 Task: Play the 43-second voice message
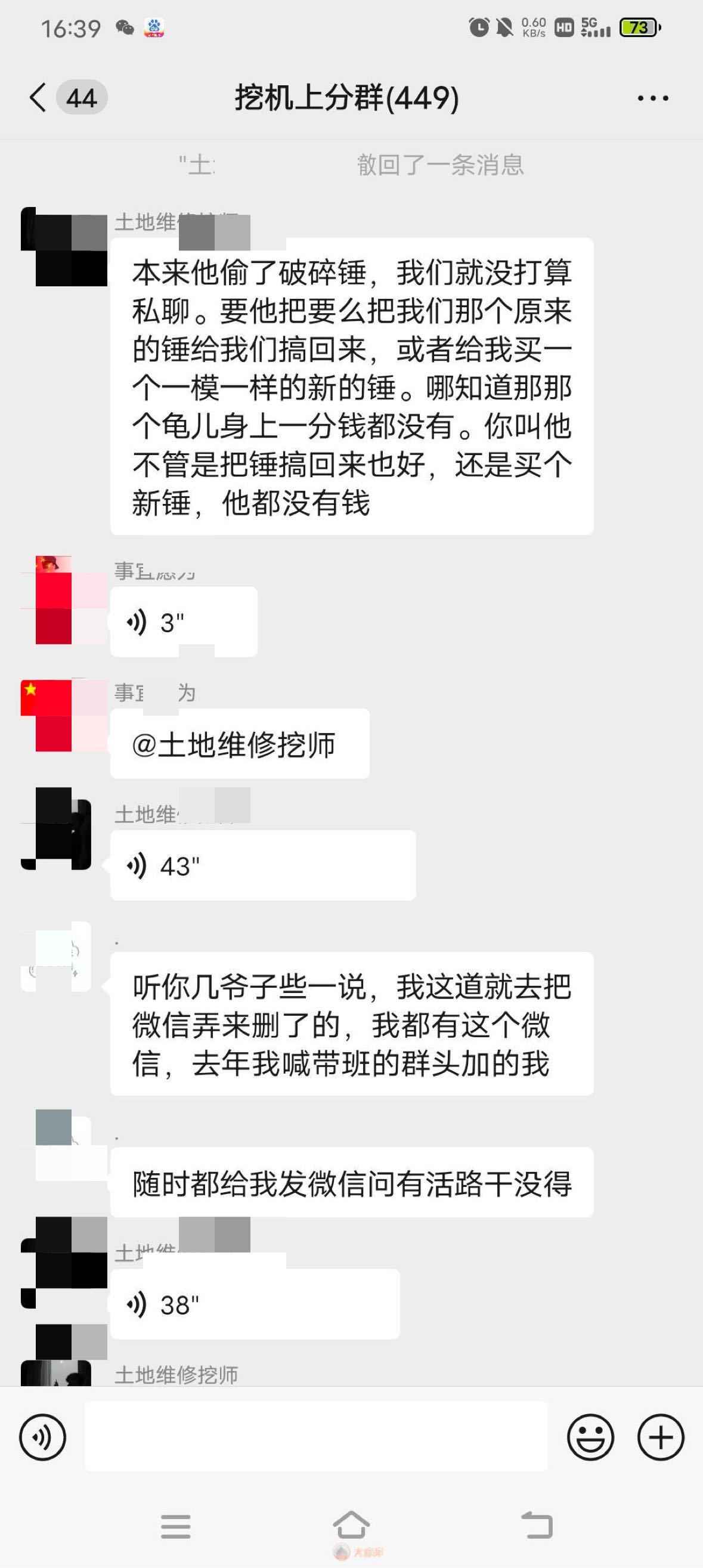click(x=262, y=865)
